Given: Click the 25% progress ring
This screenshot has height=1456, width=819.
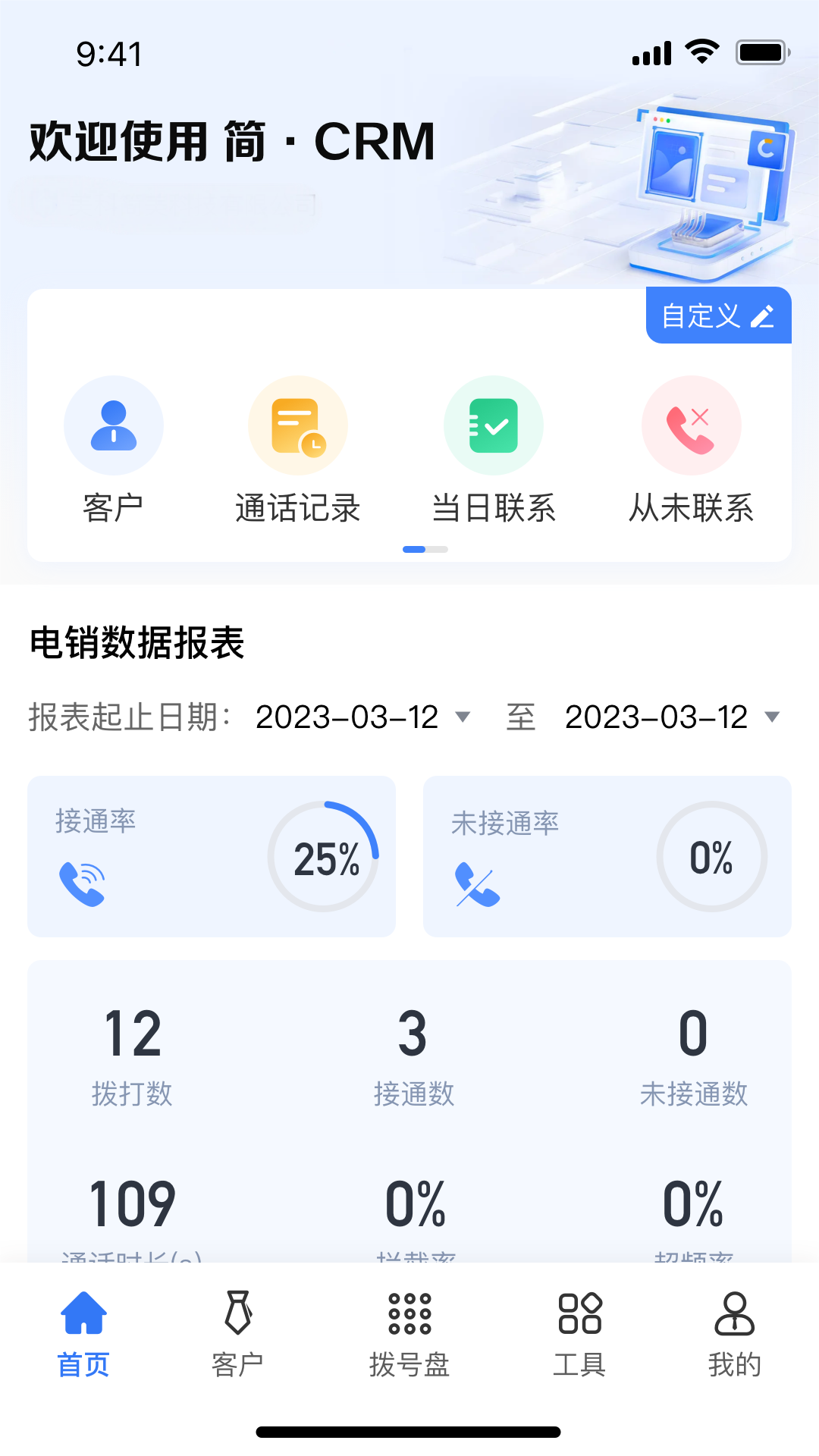Looking at the screenshot, I should click(324, 857).
